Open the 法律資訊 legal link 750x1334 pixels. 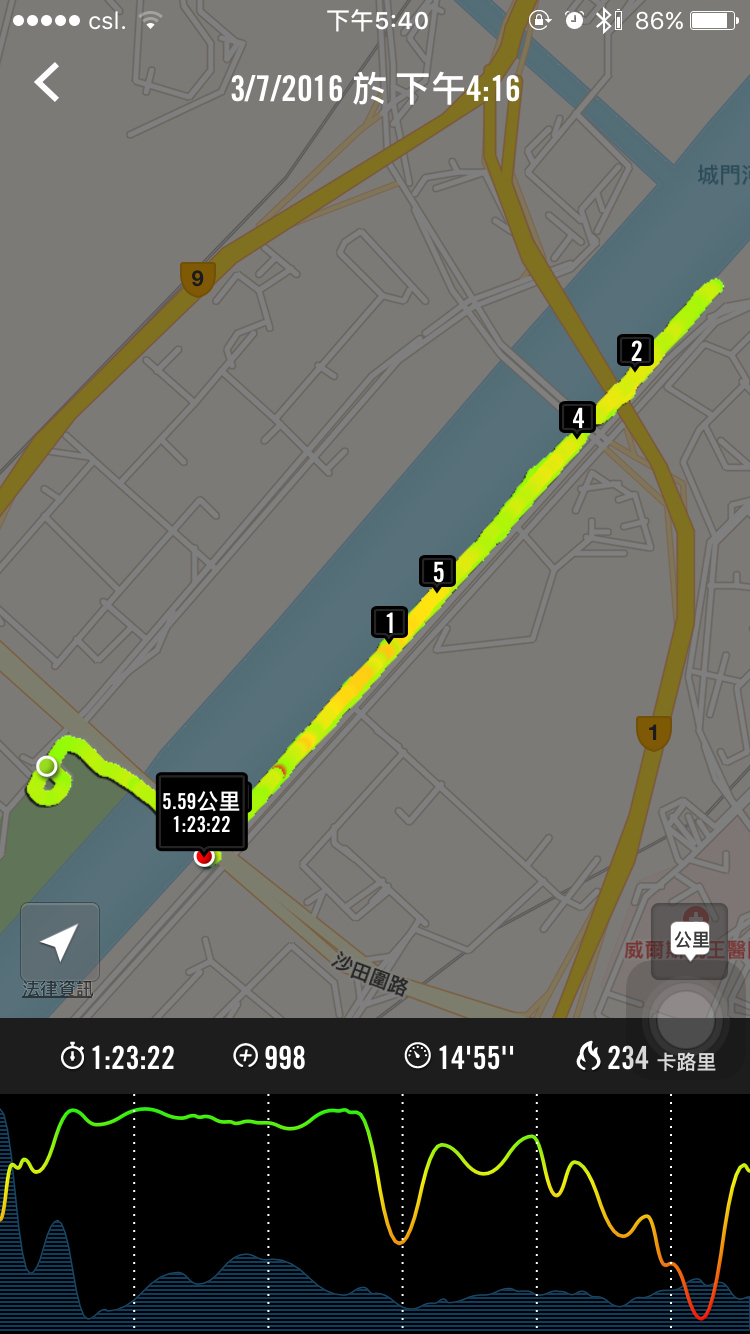click(57, 989)
